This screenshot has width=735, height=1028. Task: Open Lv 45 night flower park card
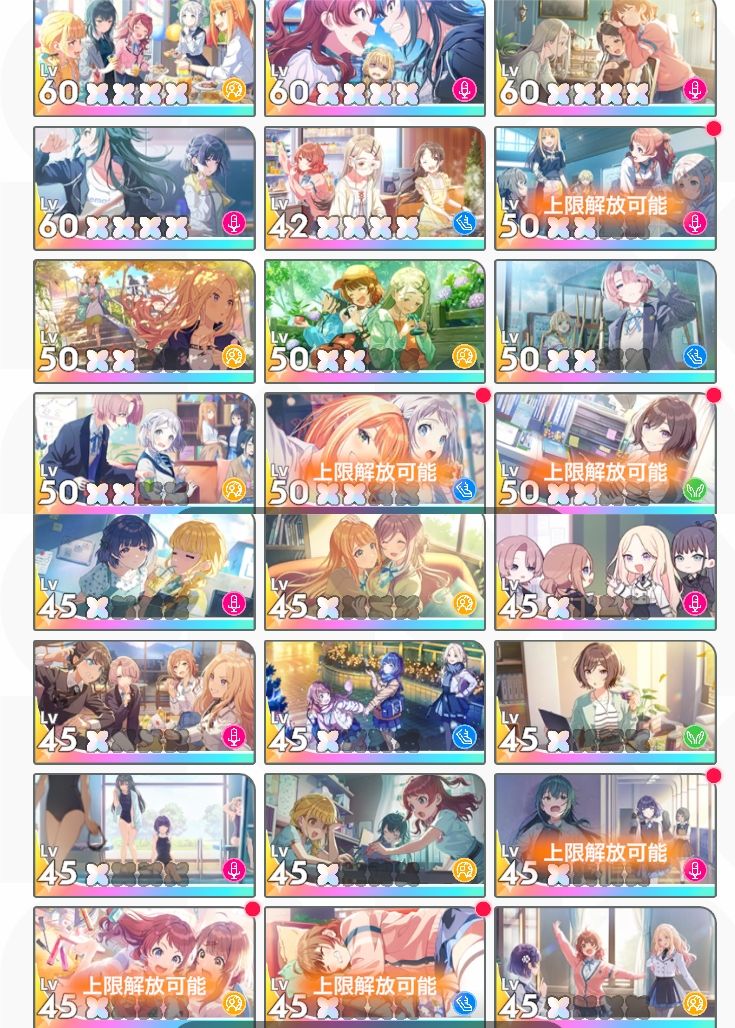(x=374, y=701)
